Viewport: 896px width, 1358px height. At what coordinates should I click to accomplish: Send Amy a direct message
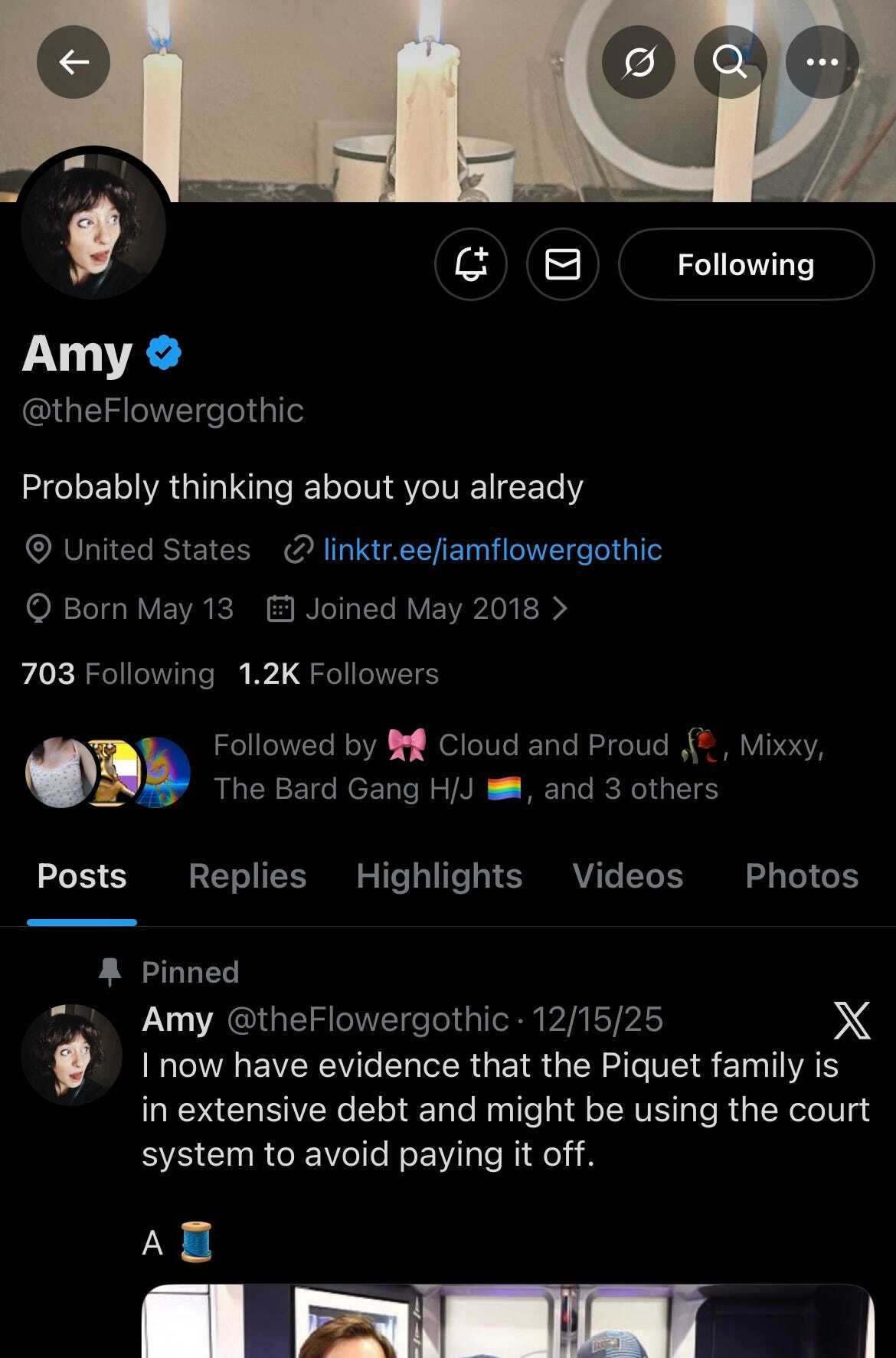tap(562, 264)
